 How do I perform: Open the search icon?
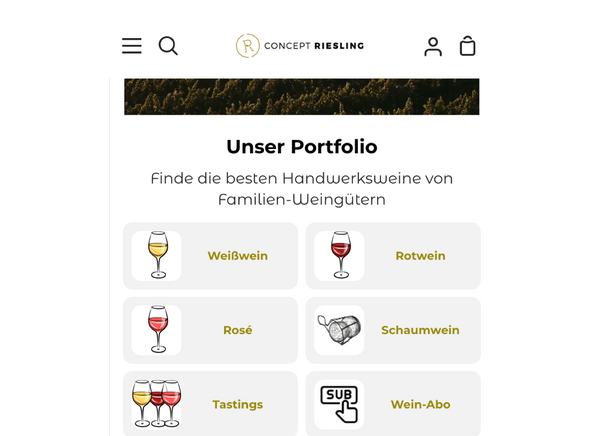click(x=168, y=46)
